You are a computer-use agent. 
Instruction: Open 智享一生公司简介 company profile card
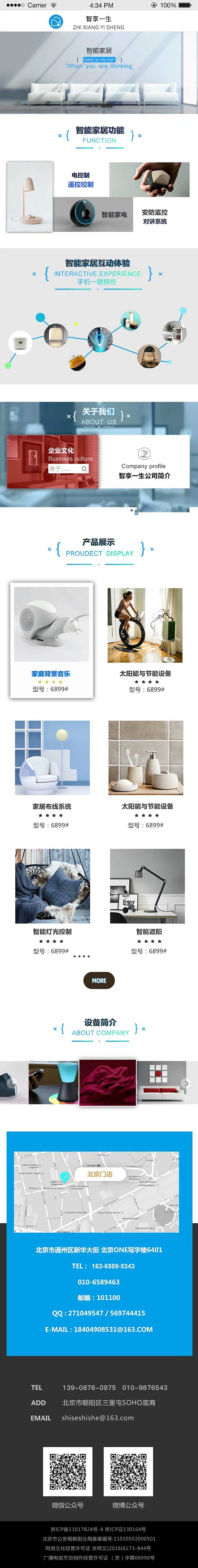coord(144,461)
